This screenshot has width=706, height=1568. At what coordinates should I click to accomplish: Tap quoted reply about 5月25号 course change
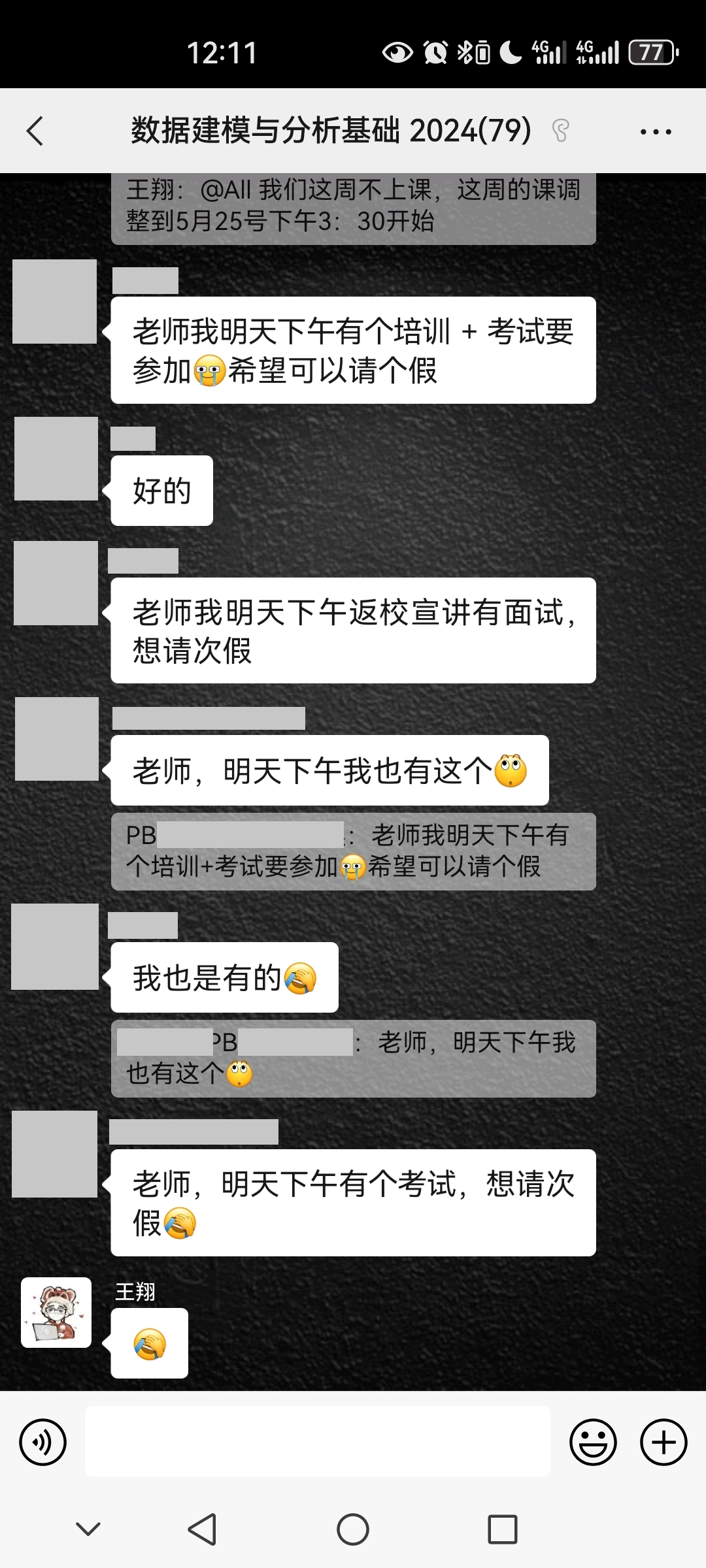pyautogui.click(x=353, y=206)
